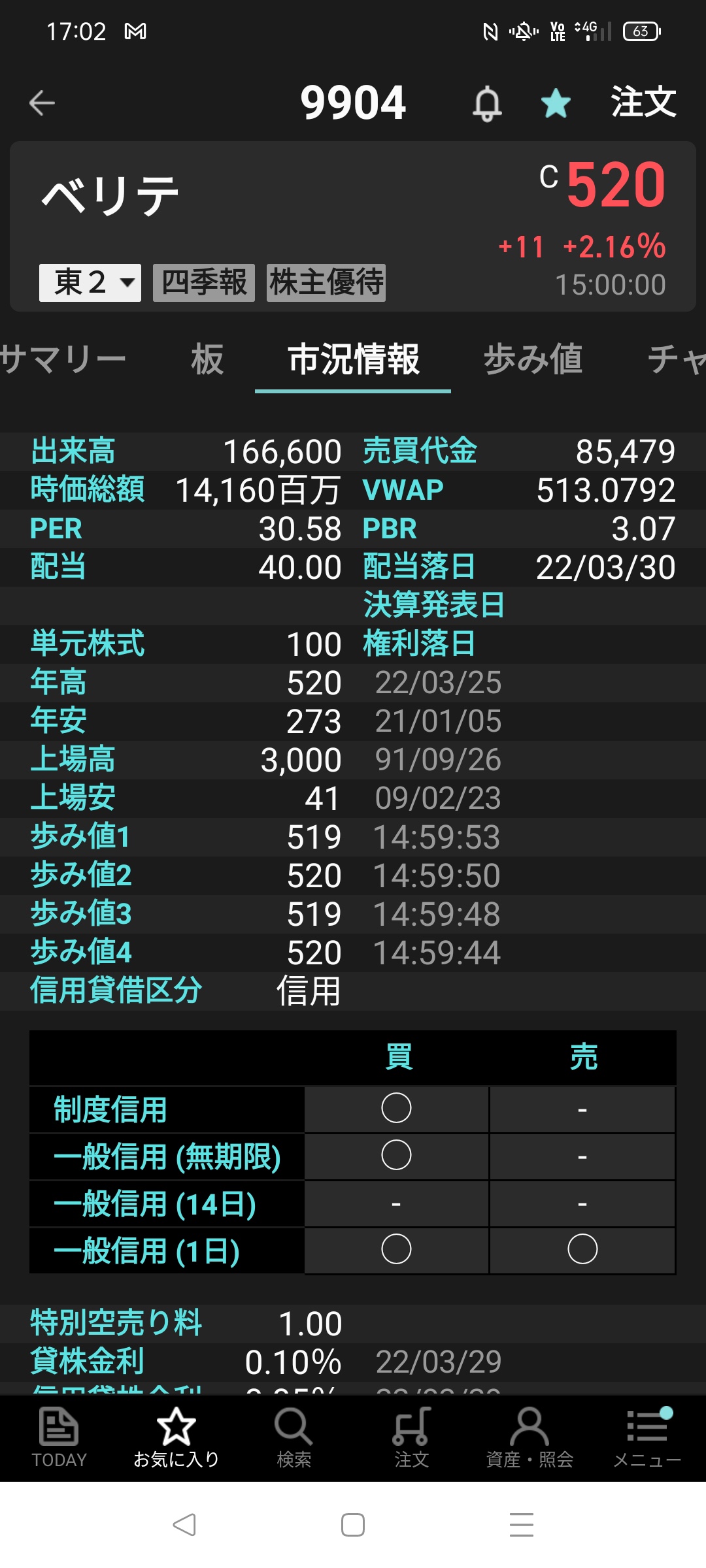Open the メニュー menu
The image size is (706, 1568).
click(647, 1437)
